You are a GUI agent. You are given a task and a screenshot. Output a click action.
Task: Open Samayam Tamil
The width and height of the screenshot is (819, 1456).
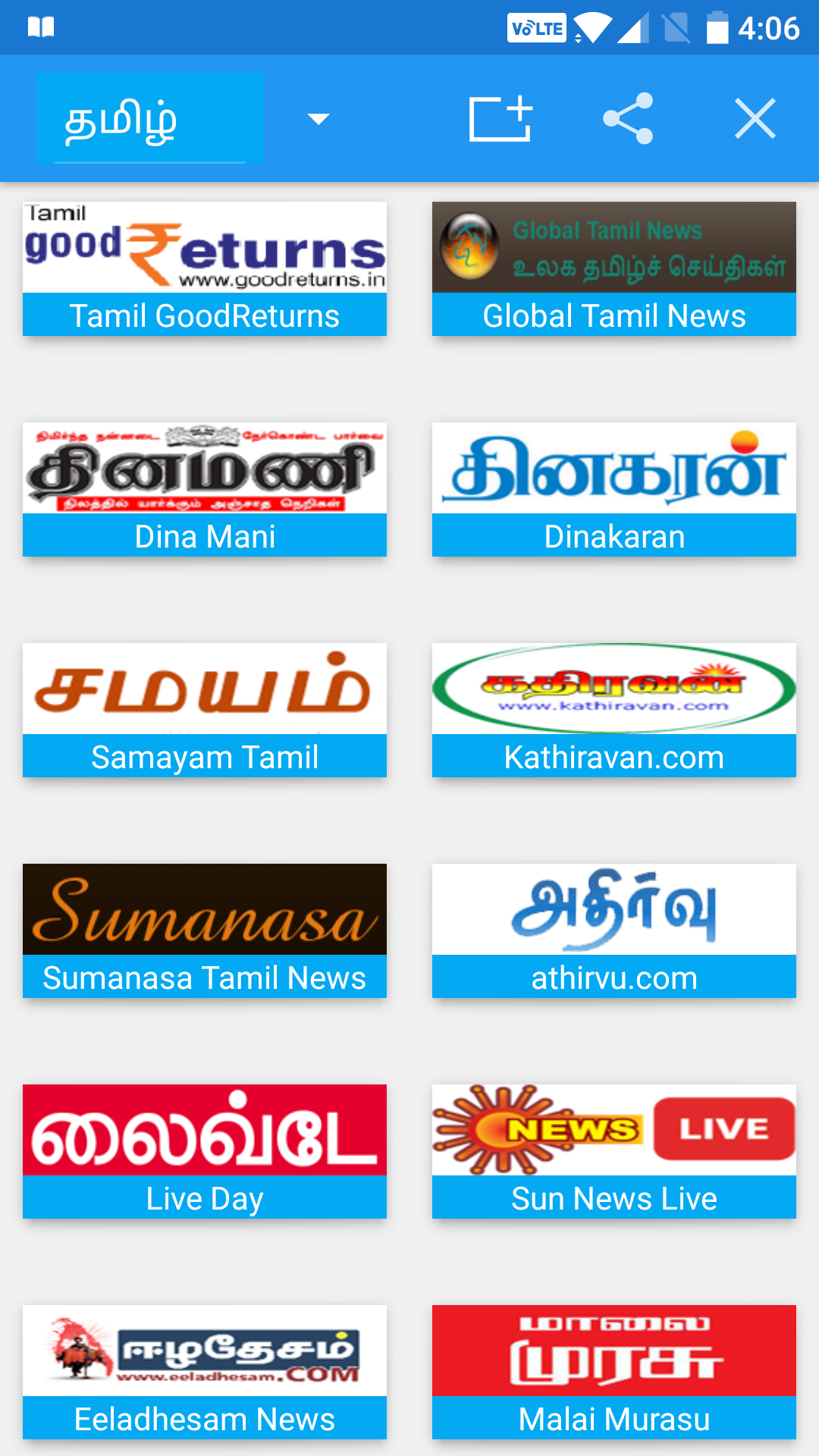point(205,710)
